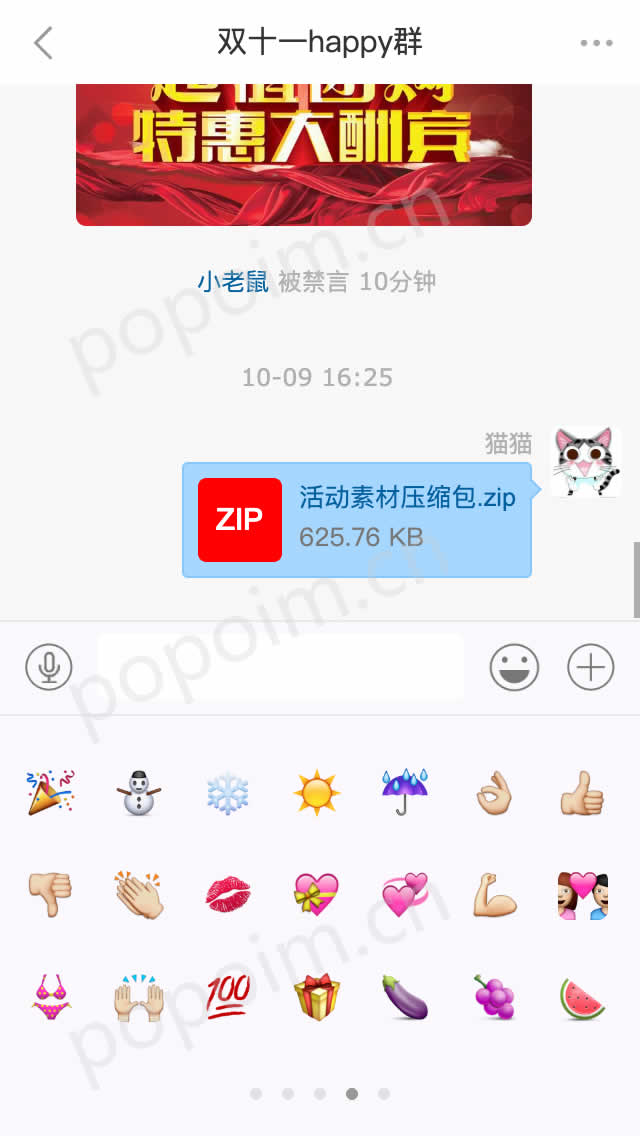This screenshot has height=1136, width=640.
Task: Toggle the emoji smiley panel button
Action: 514,667
